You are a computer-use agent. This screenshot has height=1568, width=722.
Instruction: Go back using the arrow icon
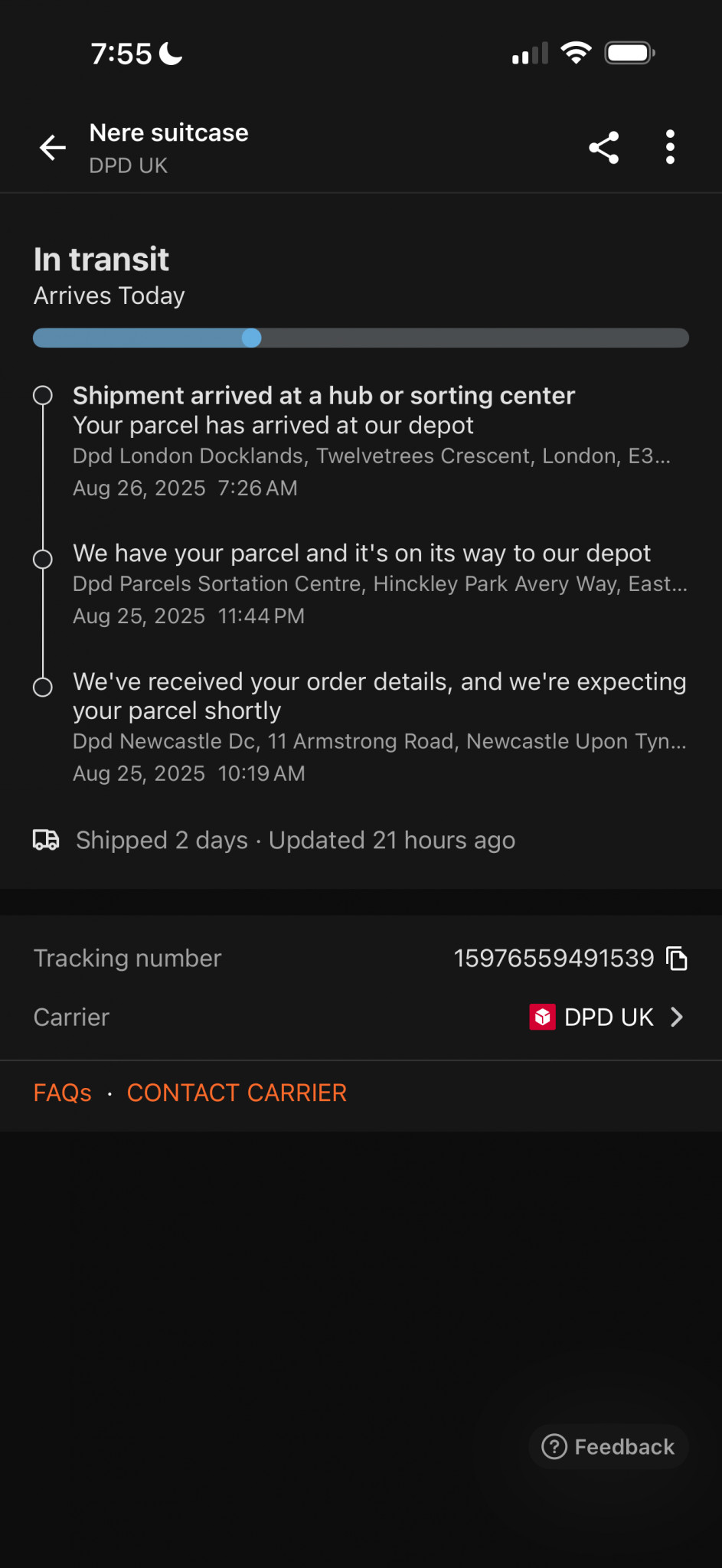(x=53, y=148)
